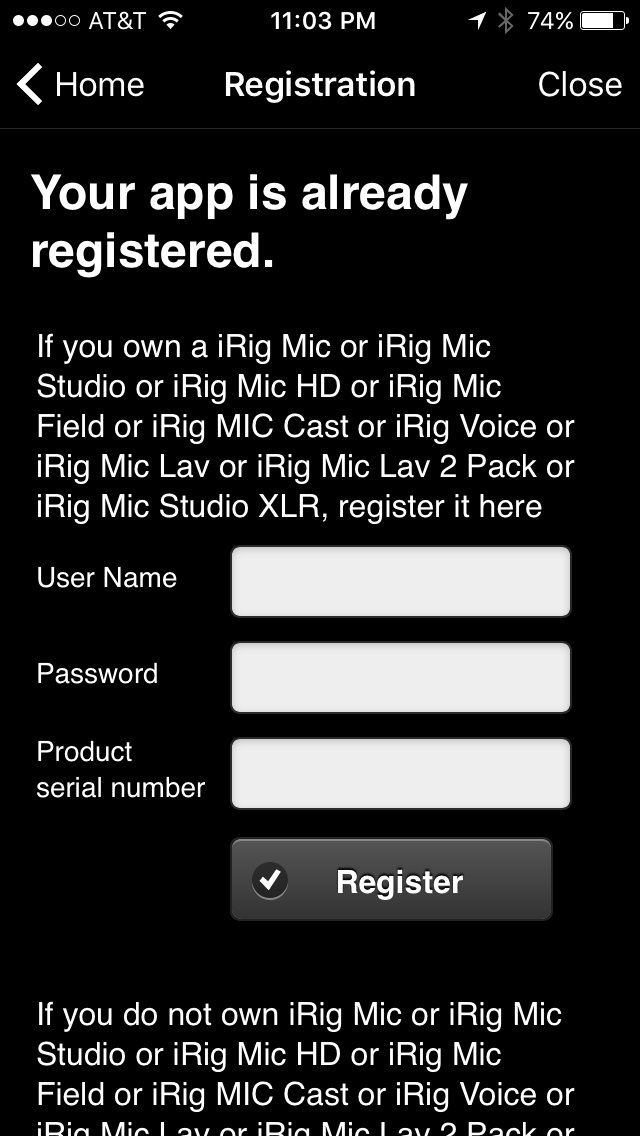
Task: Select the Product serial number field
Action: (x=400, y=773)
